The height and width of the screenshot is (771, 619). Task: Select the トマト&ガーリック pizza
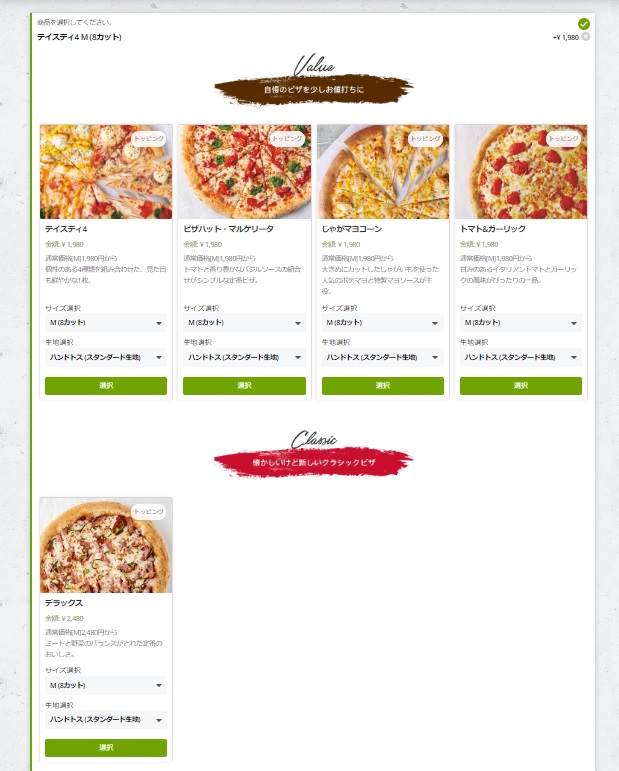coord(521,386)
